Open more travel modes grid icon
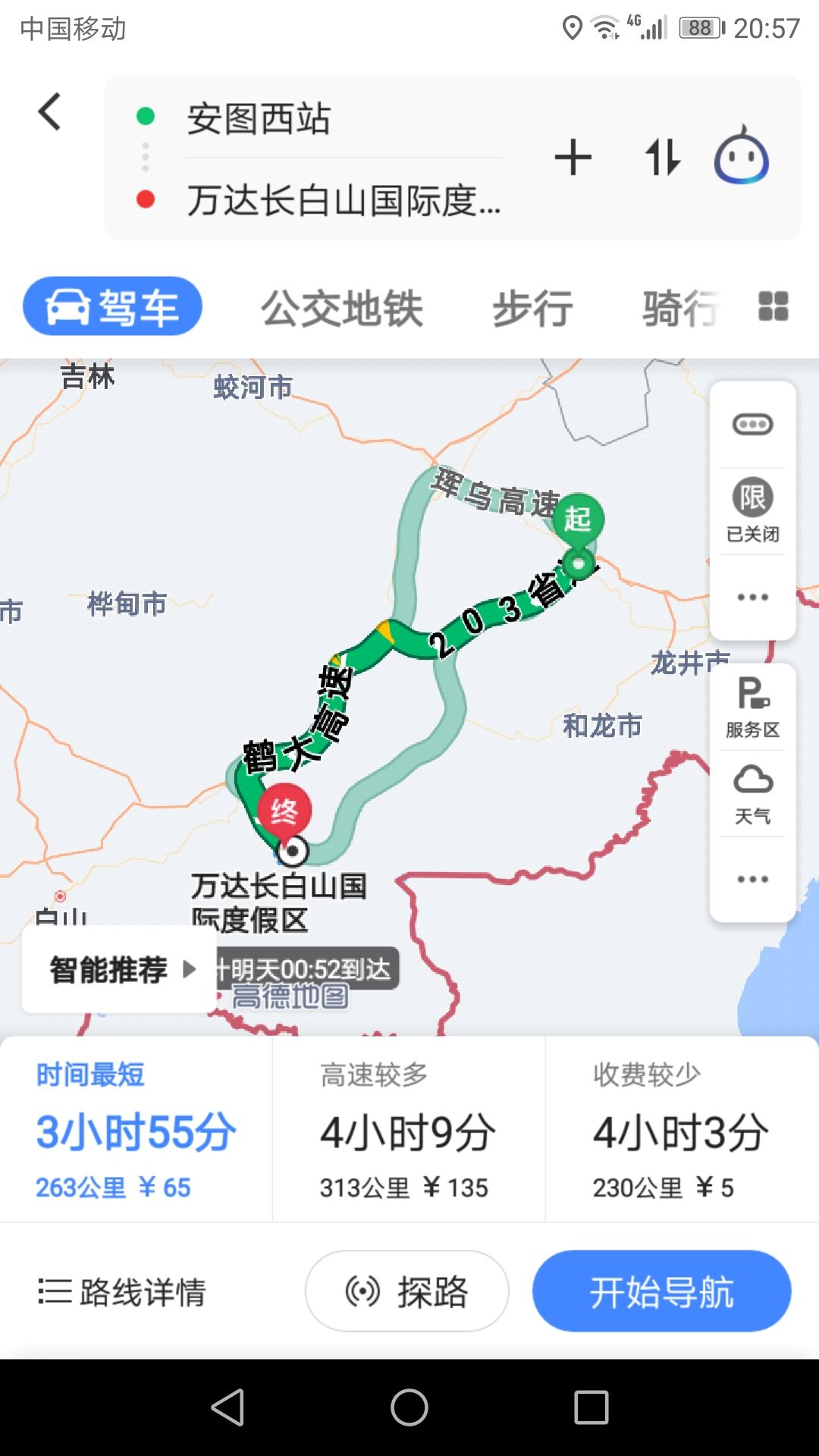819x1456 pixels. pos(773,306)
